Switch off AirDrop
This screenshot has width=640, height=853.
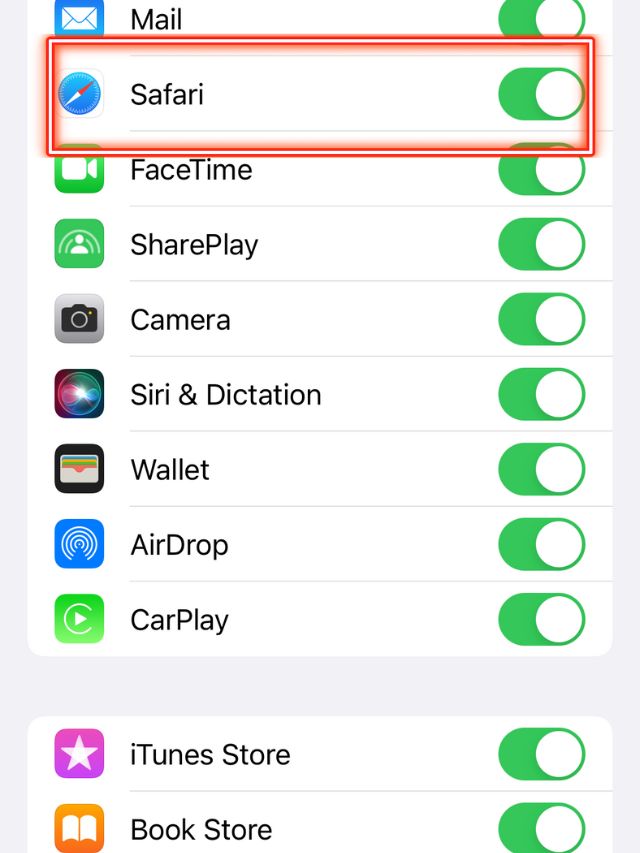pyautogui.click(x=541, y=544)
